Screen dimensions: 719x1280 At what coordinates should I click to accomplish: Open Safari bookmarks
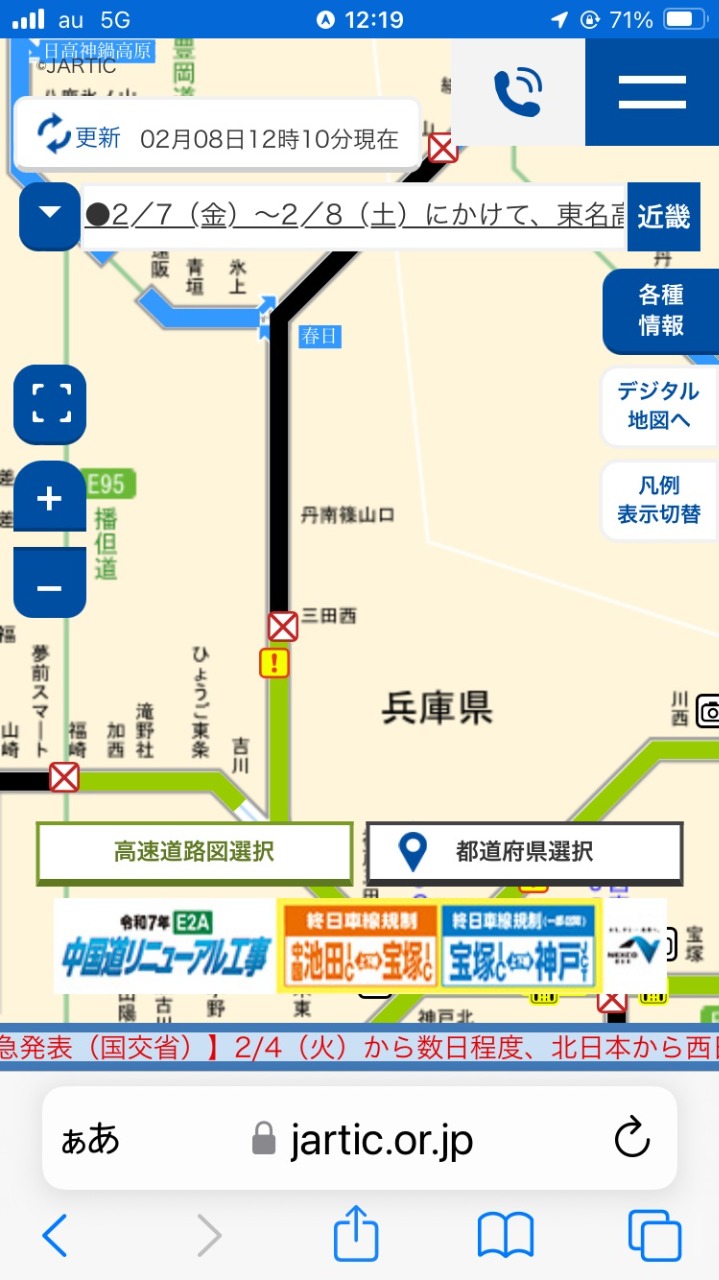click(x=506, y=1238)
